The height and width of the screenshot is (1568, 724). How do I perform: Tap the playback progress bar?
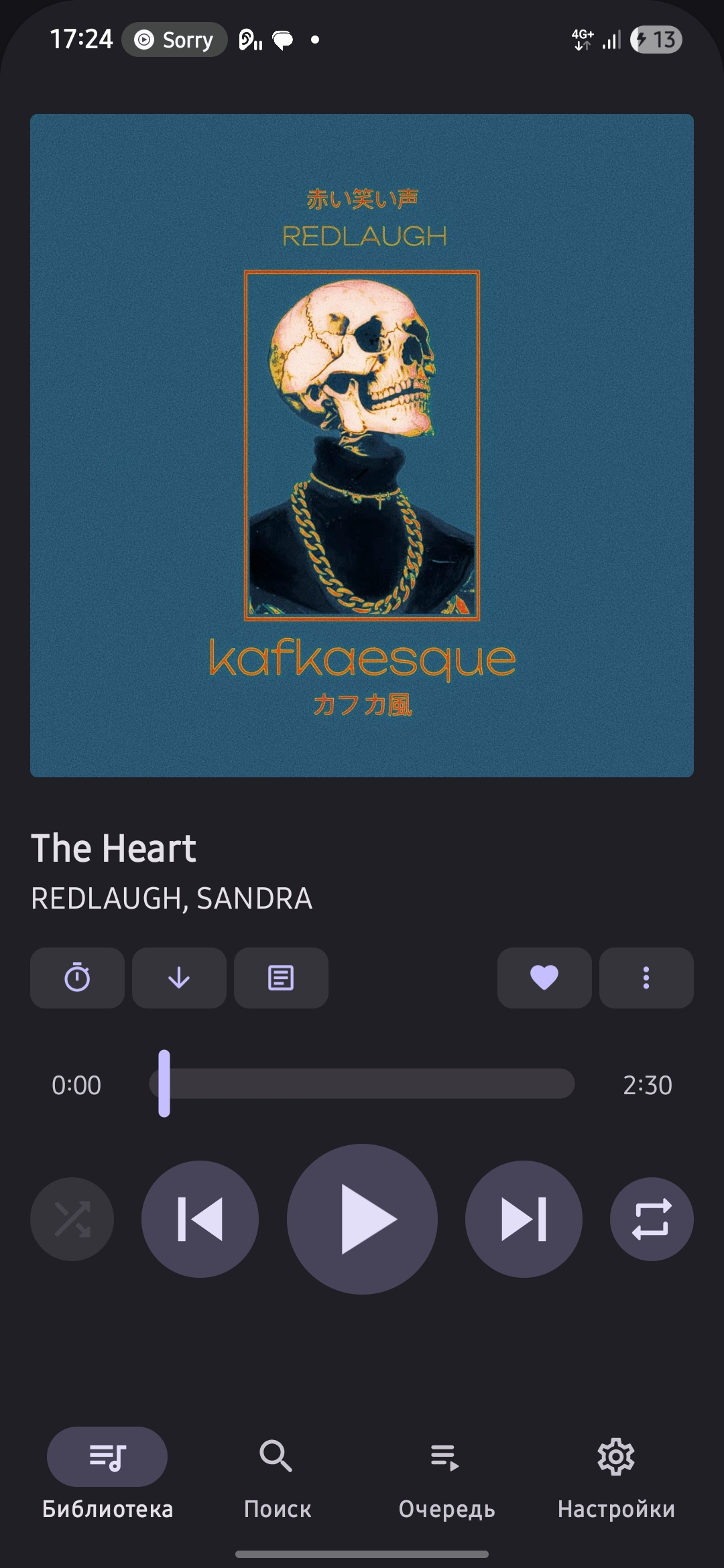point(362,1084)
